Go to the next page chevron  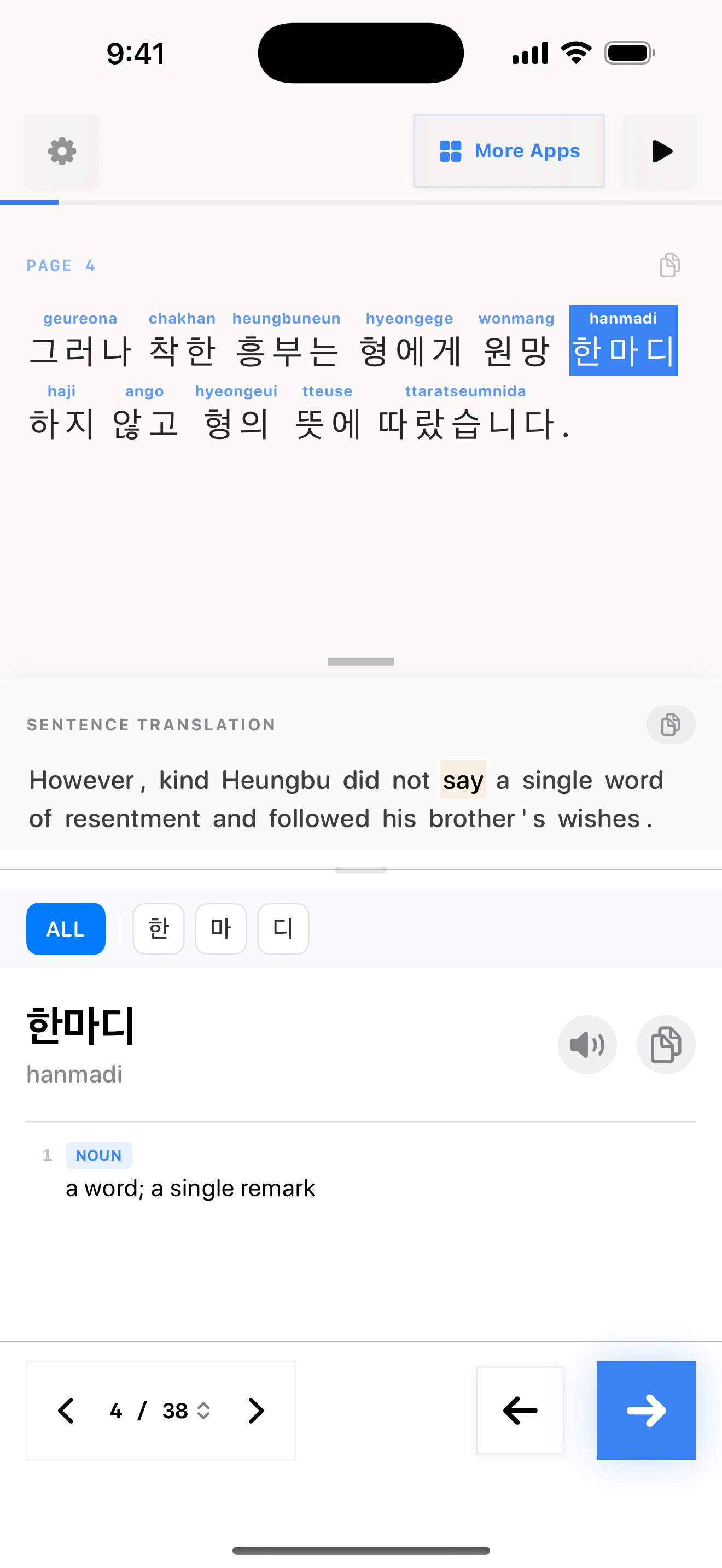[257, 1411]
